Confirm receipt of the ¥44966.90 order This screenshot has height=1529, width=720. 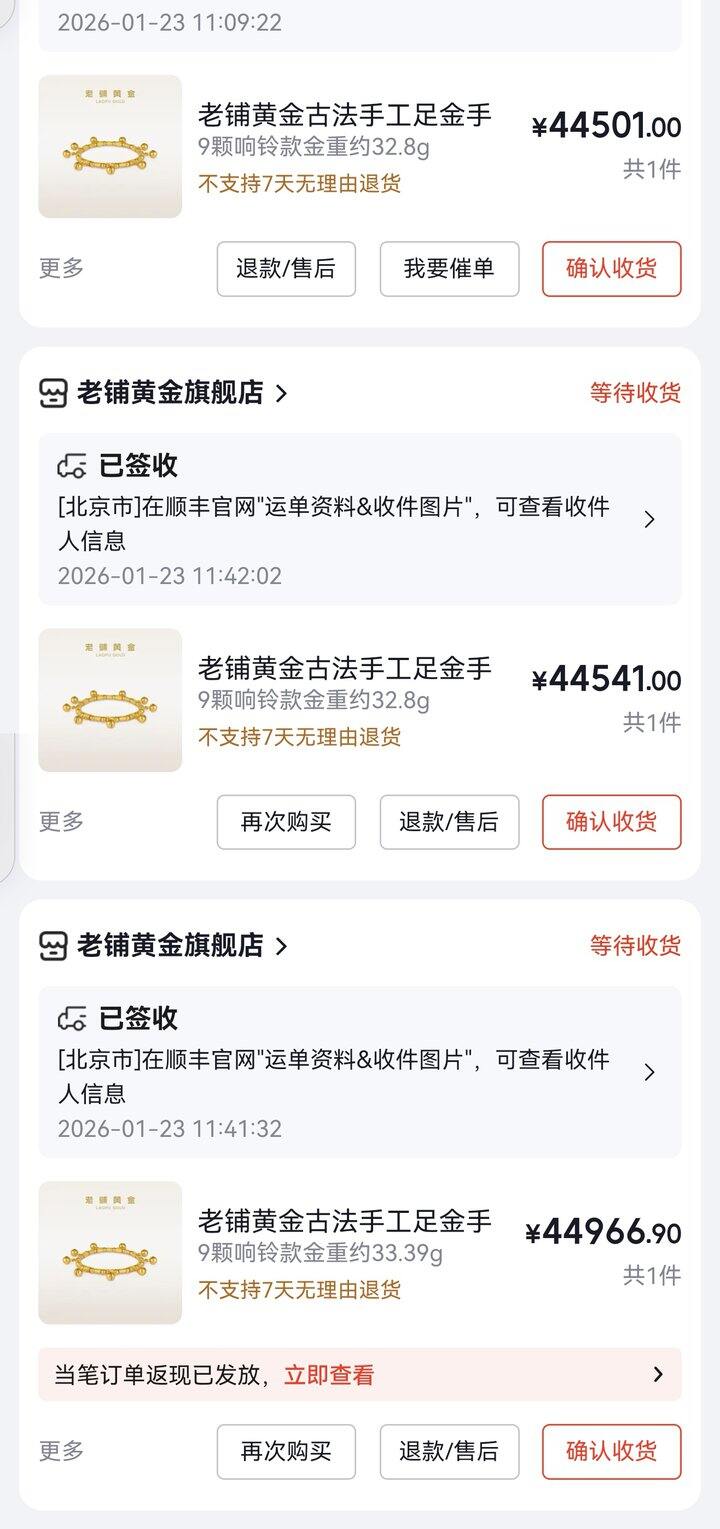click(x=612, y=1451)
